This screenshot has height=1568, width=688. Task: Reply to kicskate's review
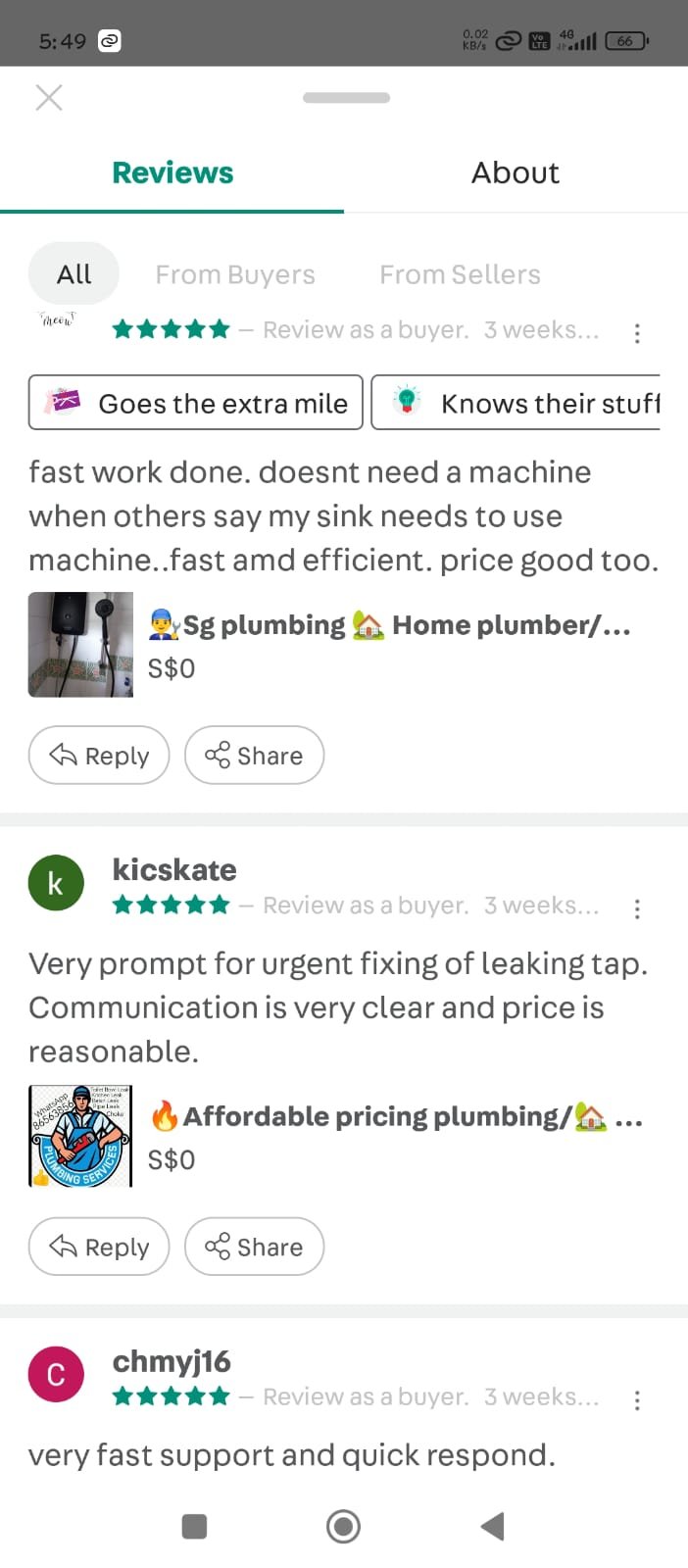[99, 1247]
